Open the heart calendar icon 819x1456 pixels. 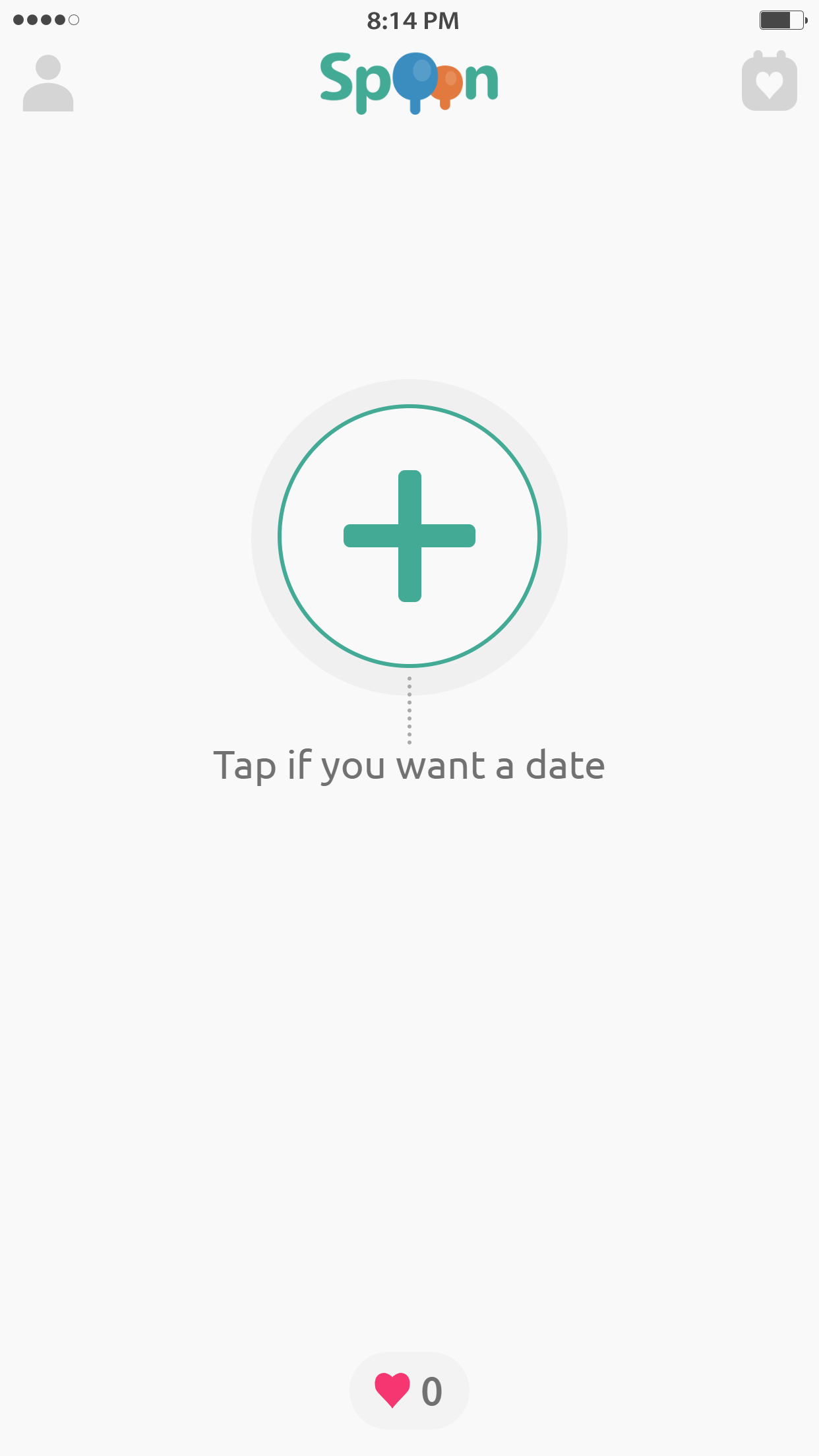769,80
